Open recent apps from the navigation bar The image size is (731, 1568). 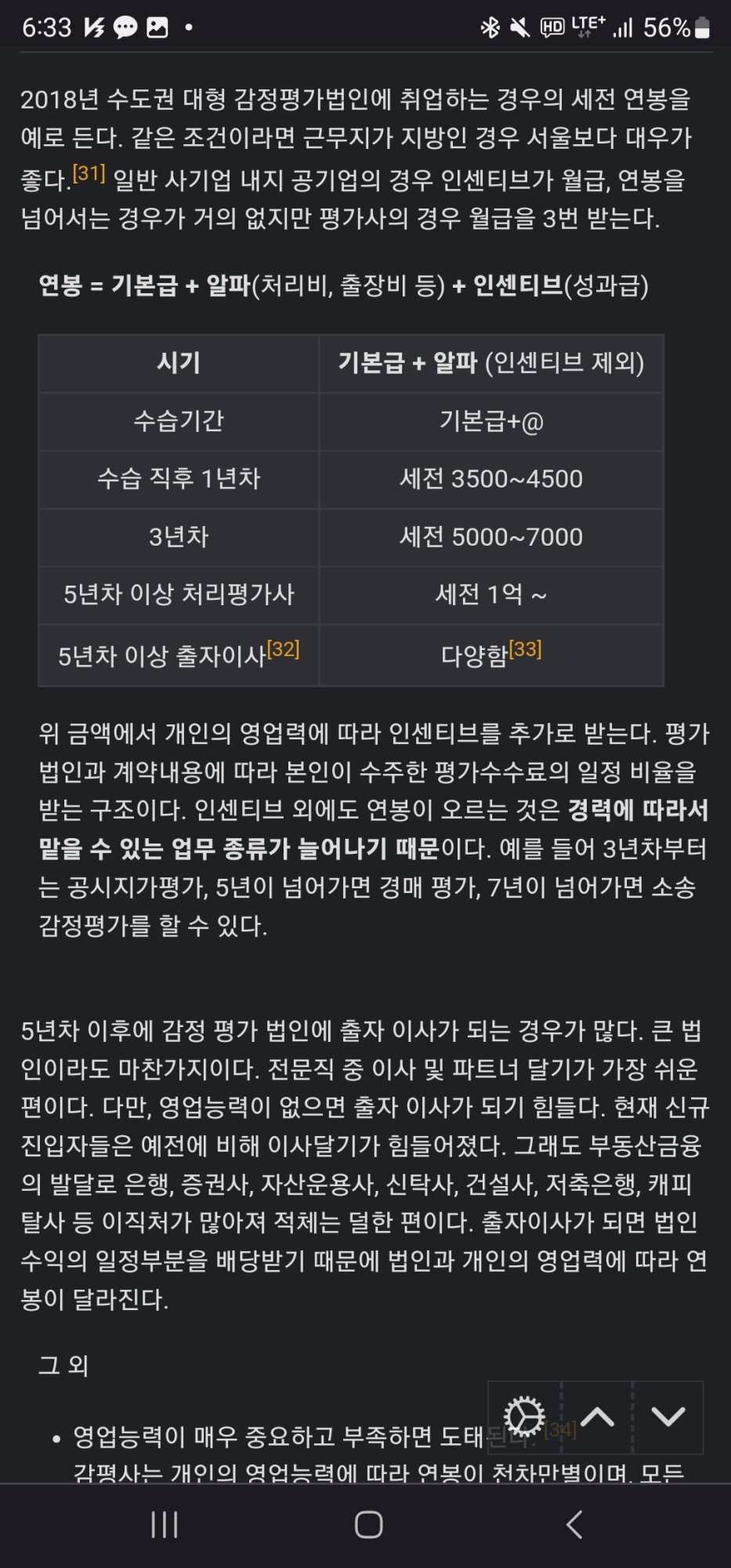[165, 1525]
